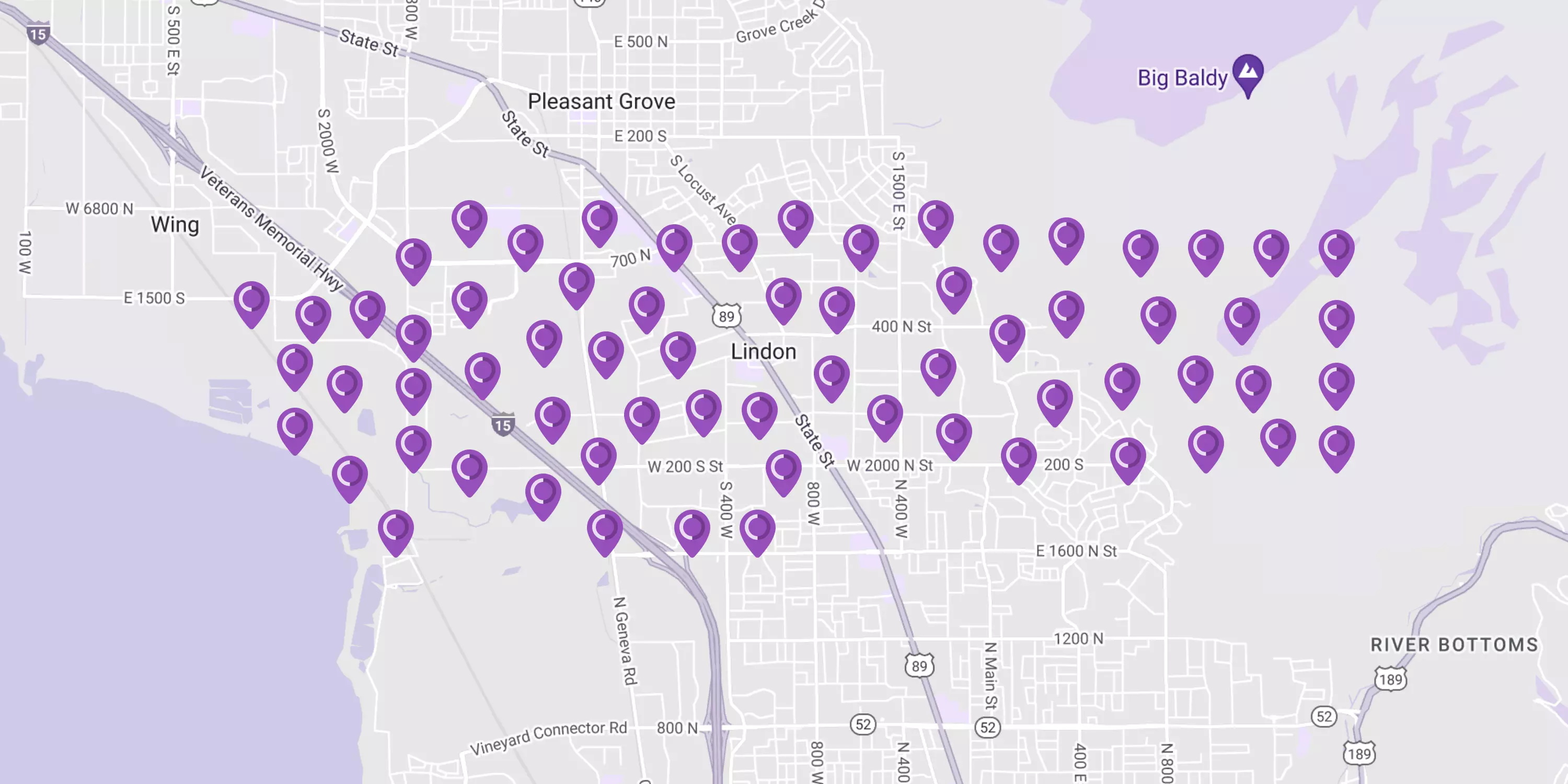Tap the pin next to the 200 S label

pos(1019,457)
